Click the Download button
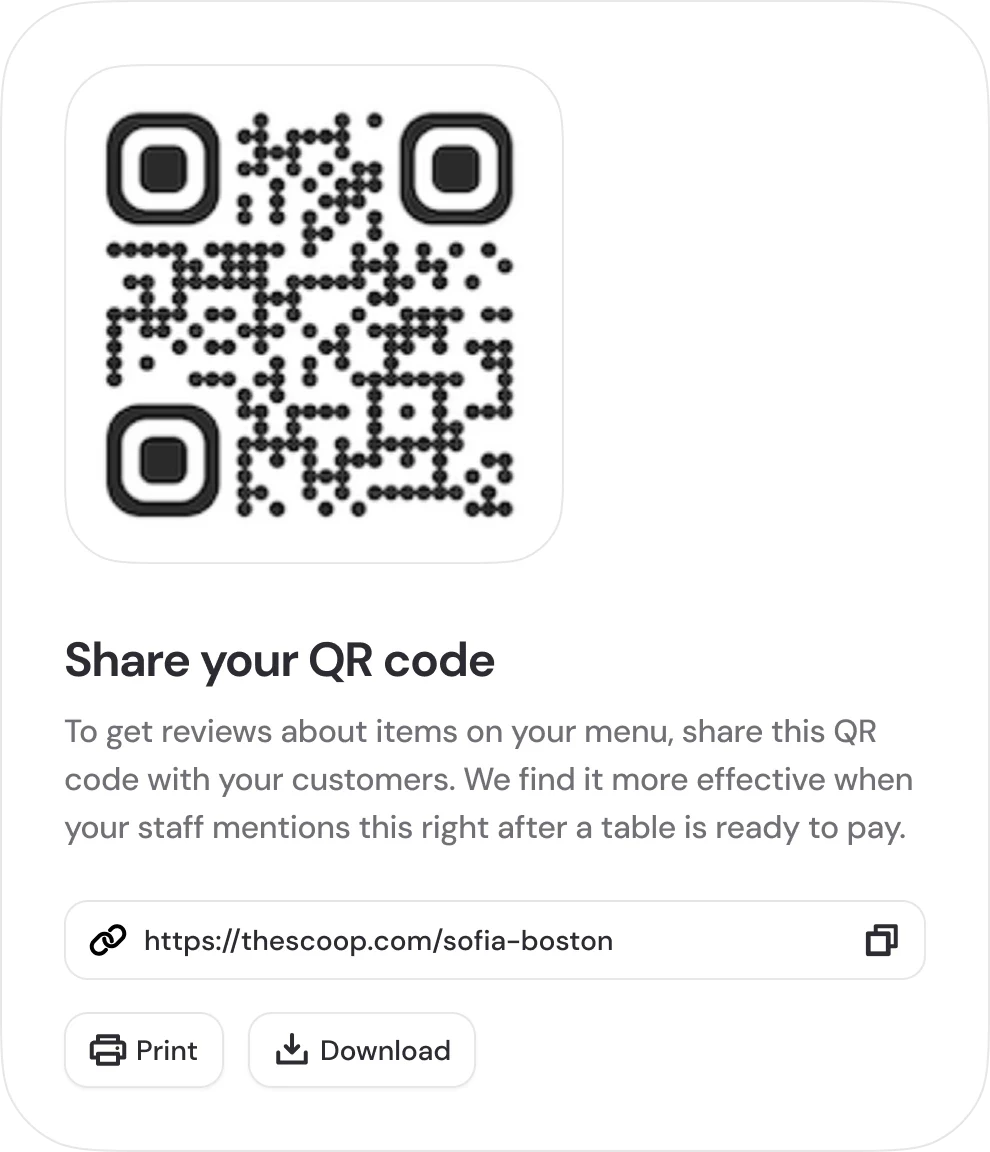 click(x=361, y=1050)
